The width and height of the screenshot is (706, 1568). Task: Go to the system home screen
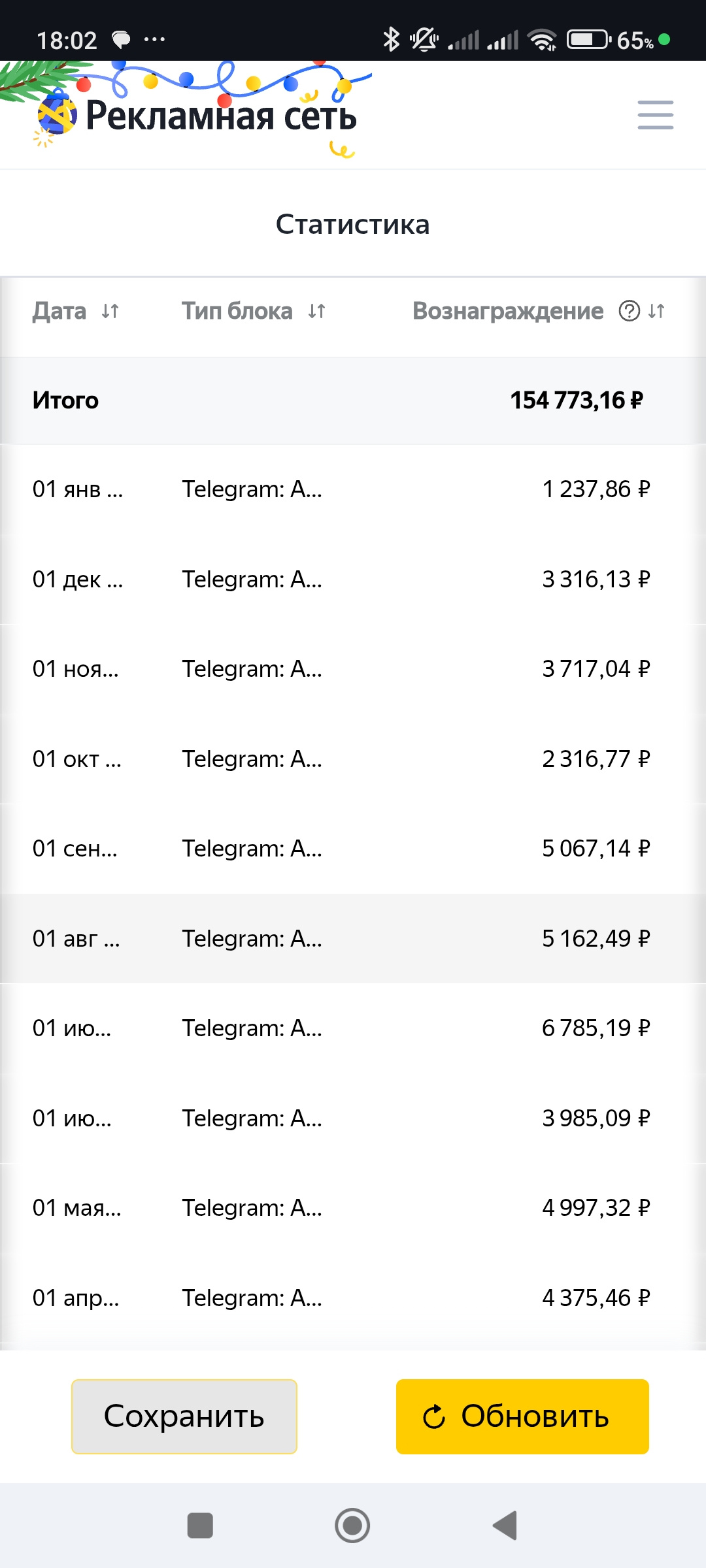(x=352, y=1526)
